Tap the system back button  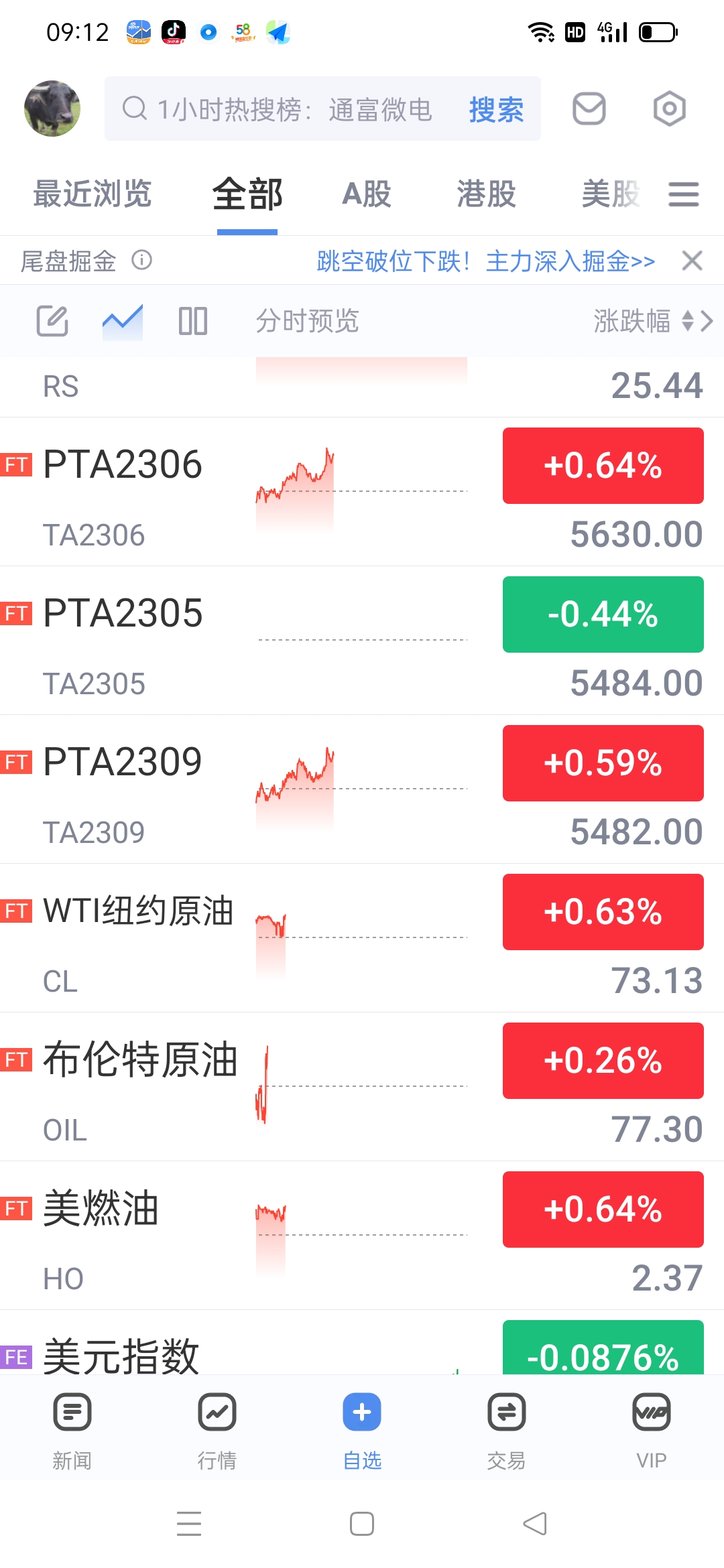[x=535, y=1524]
